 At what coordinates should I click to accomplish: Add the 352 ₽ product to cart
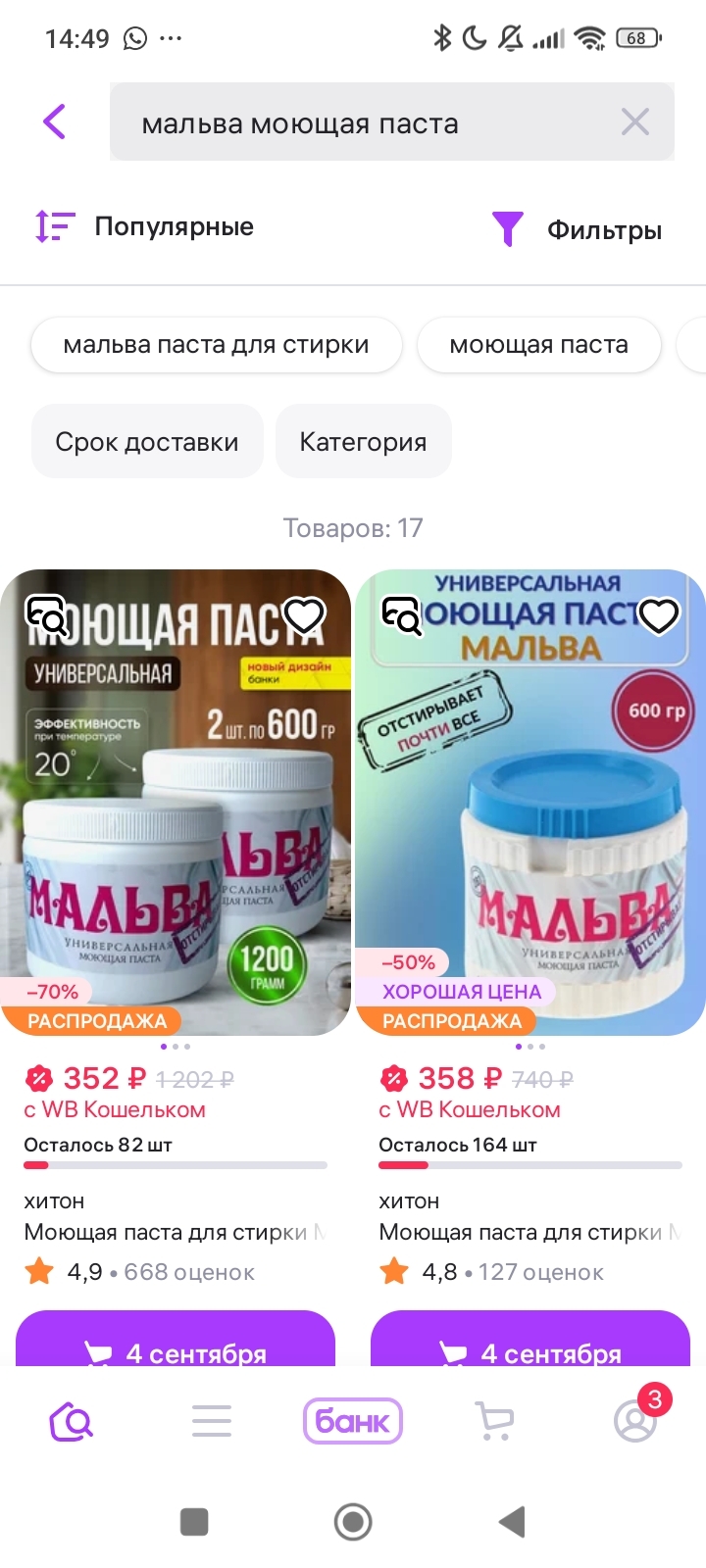pos(176,1343)
